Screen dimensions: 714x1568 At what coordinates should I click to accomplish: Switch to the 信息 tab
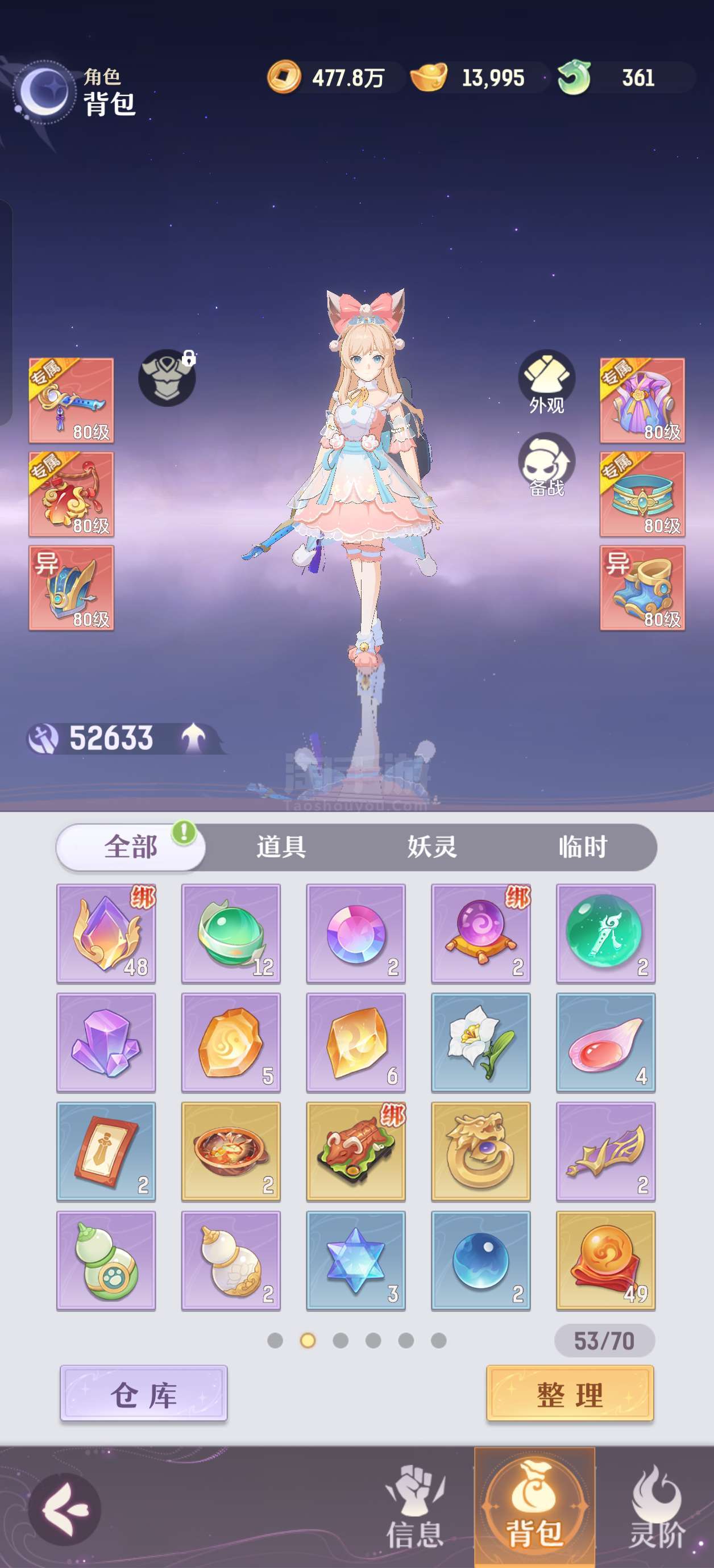(415, 1507)
